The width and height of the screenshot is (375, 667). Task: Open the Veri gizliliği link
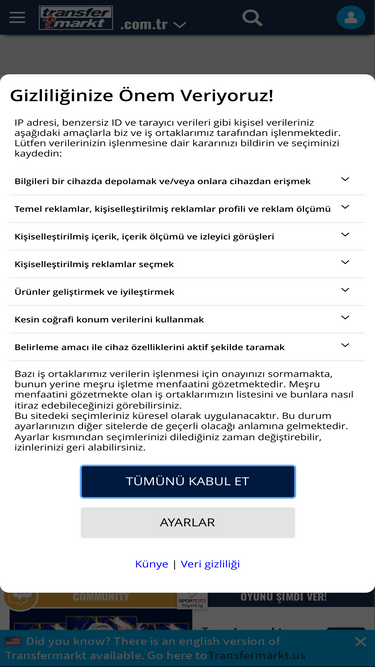coord(210,564)
